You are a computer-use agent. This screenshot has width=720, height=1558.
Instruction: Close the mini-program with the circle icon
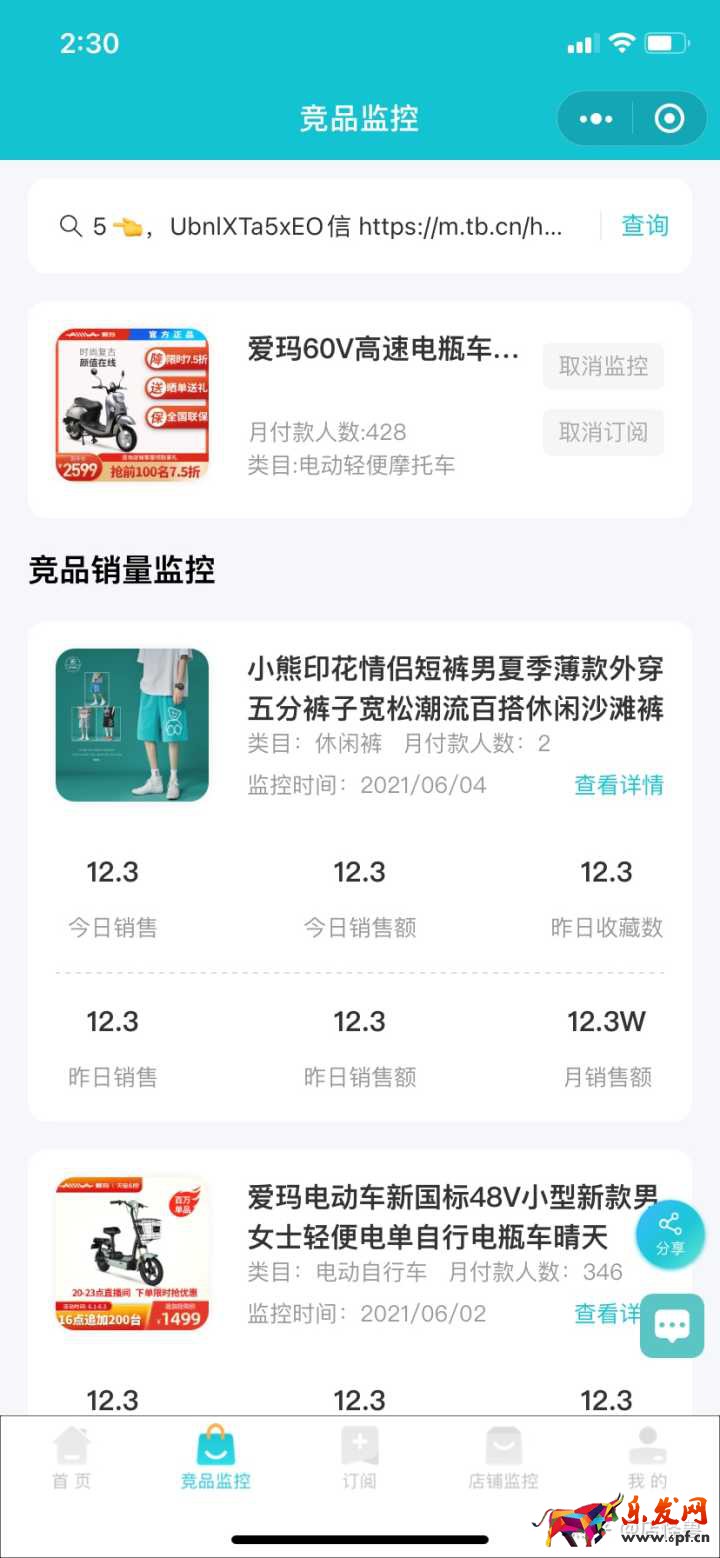(x=669, y=119)
